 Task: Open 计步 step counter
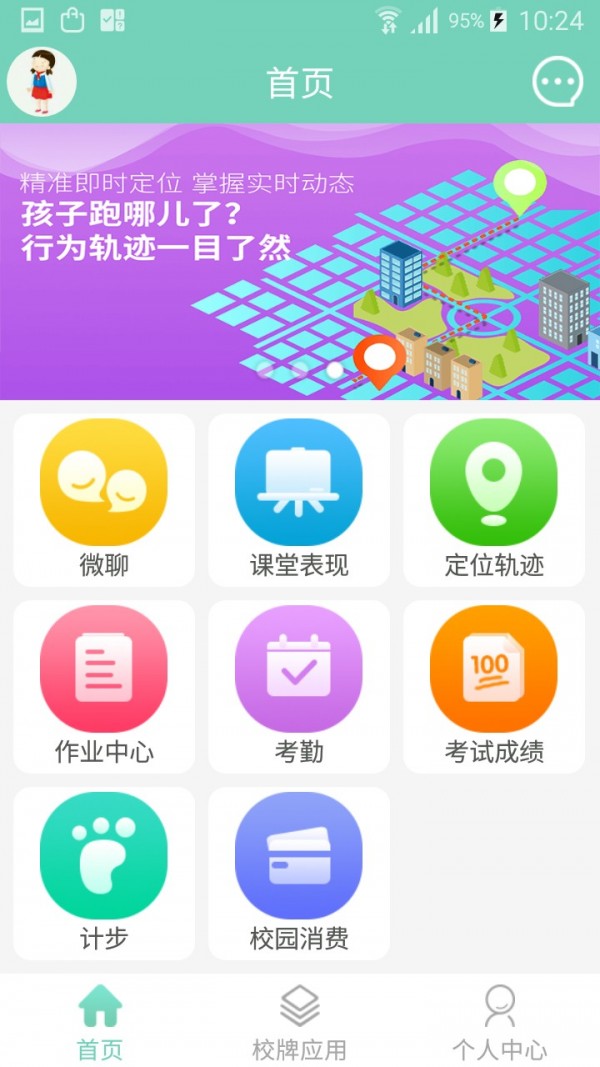pos(104,873)
